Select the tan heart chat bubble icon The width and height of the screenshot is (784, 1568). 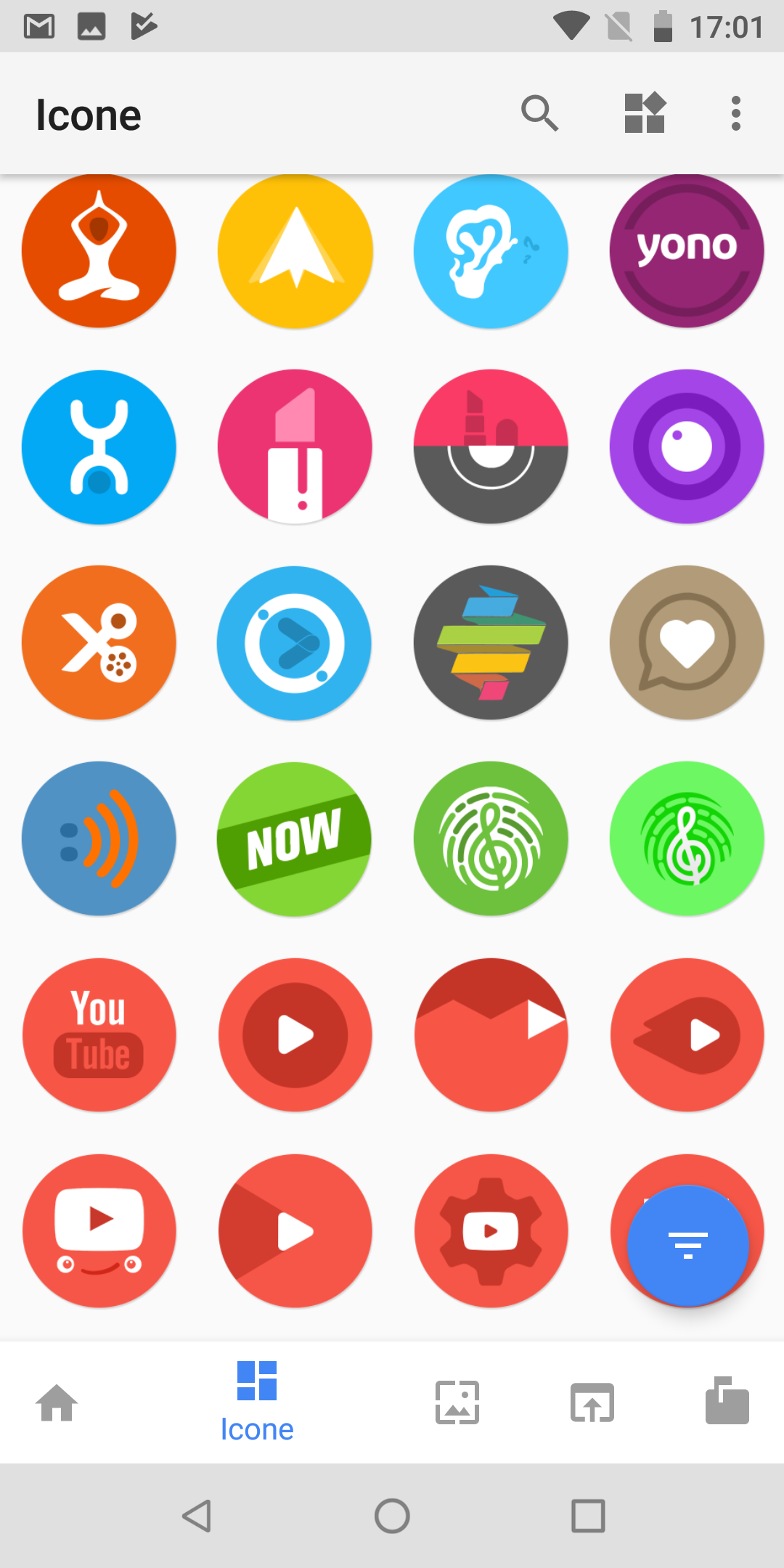[x=687, y=642]
